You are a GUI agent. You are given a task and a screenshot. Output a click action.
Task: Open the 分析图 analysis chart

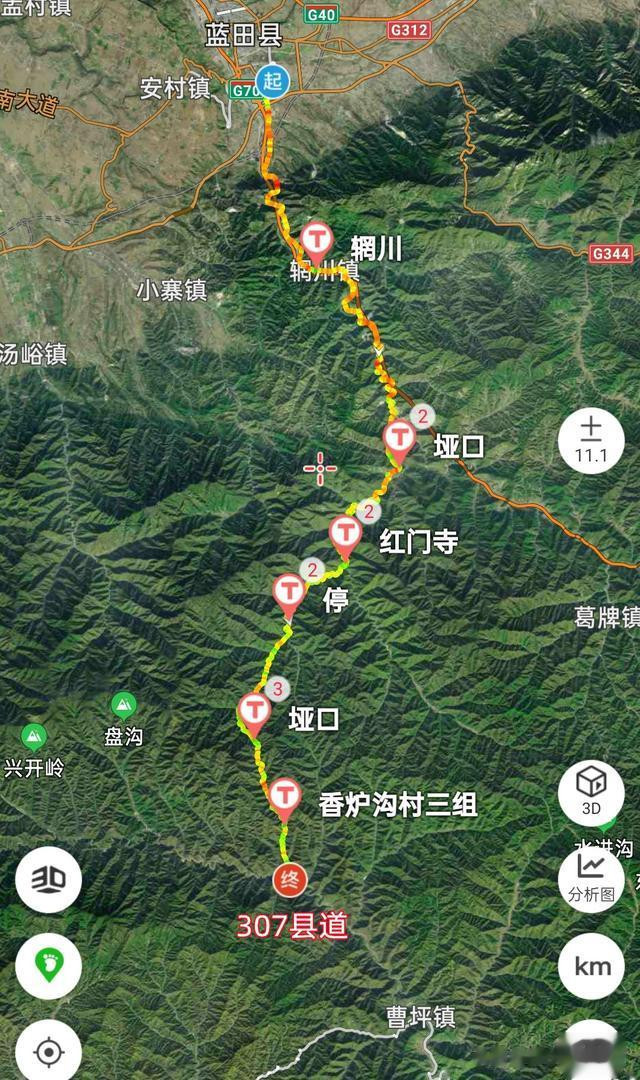point(591,878)
